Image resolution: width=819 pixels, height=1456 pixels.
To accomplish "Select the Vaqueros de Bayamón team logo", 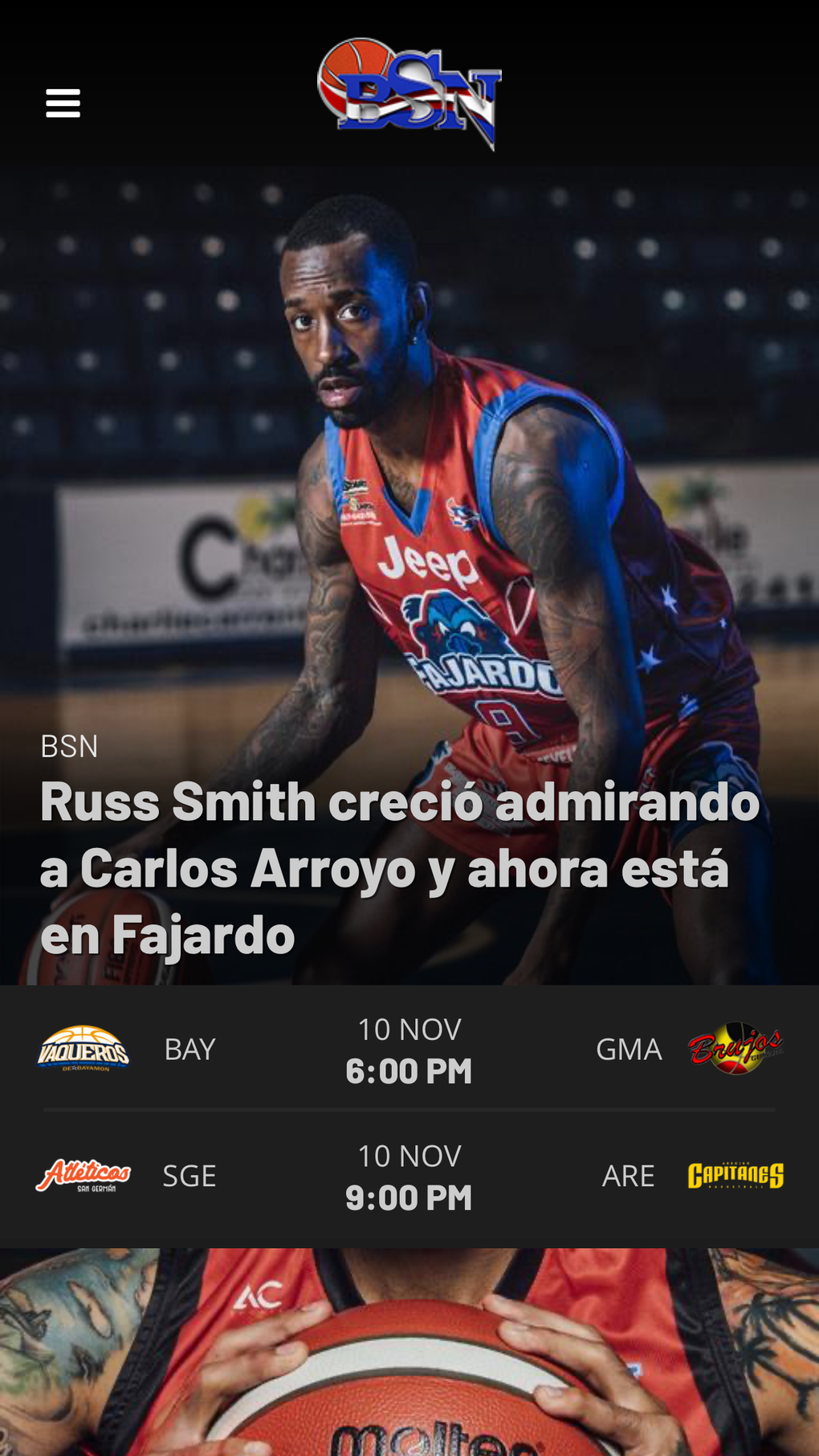I will pos(82,1046).
